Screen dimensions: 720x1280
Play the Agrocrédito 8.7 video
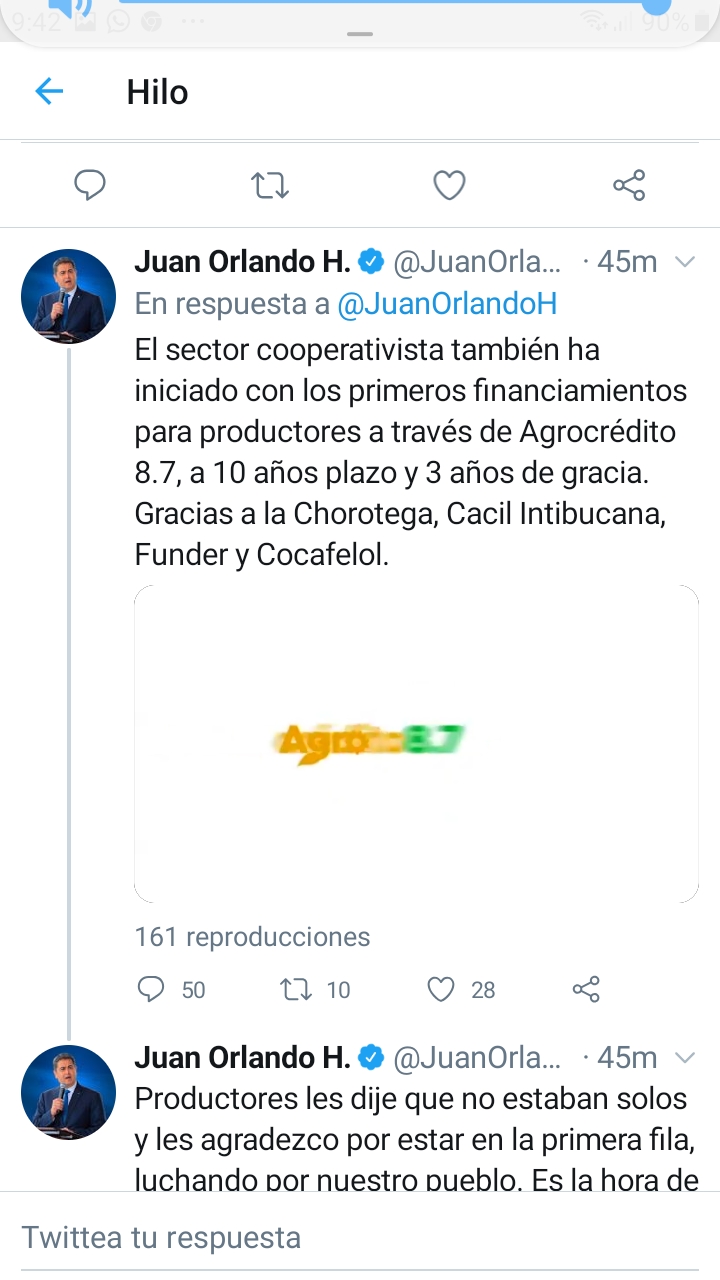(416, 743)
